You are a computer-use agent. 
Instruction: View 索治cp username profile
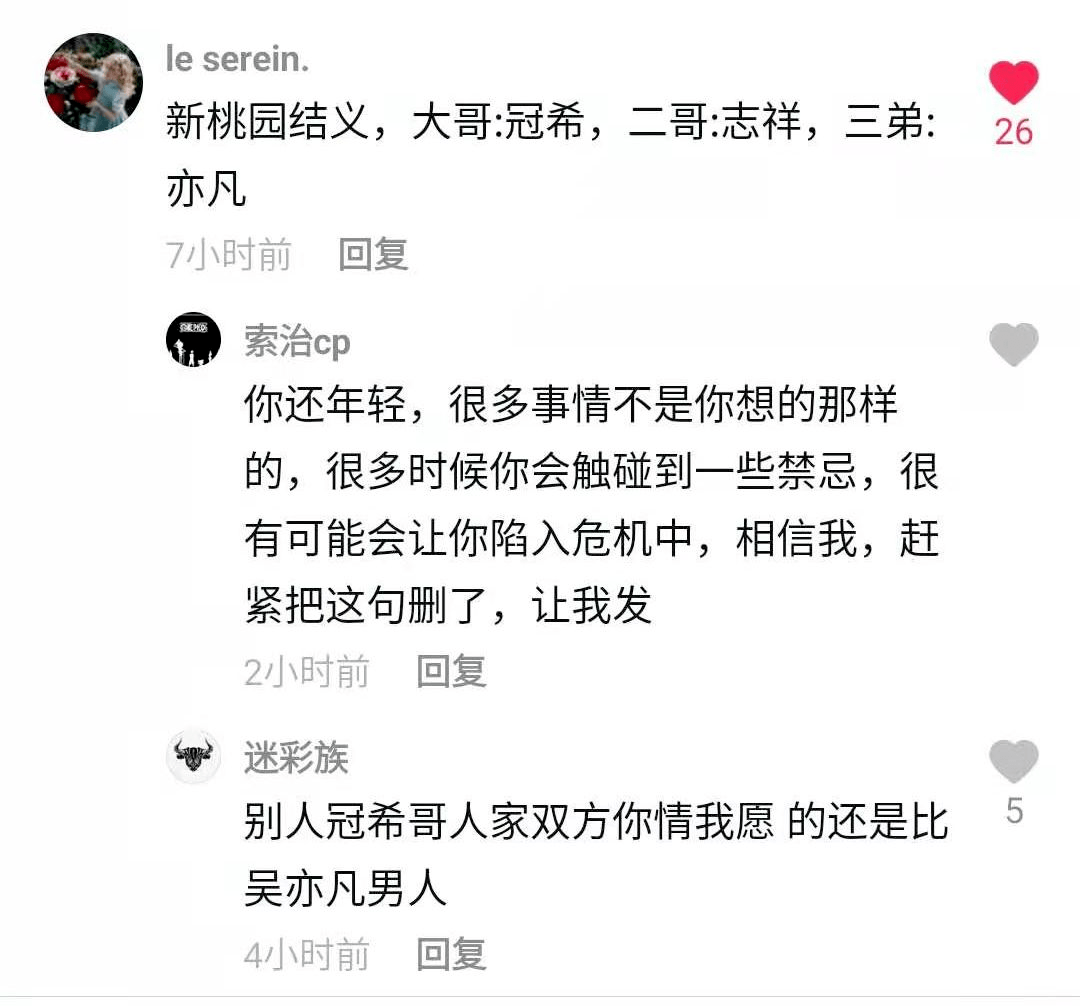(x=297, y=343)
